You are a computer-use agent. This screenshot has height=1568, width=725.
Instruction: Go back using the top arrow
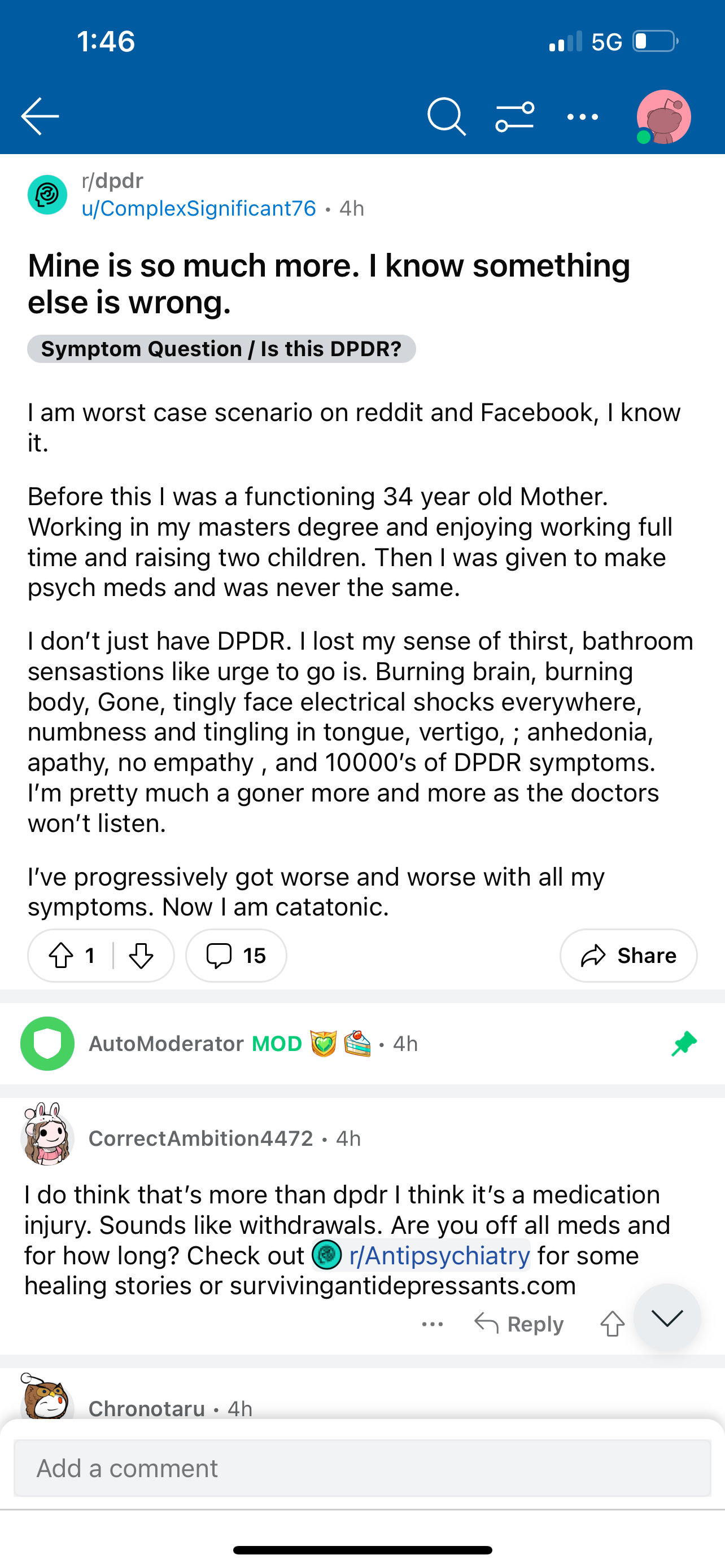pyautogui.click(x=40, y=116)
